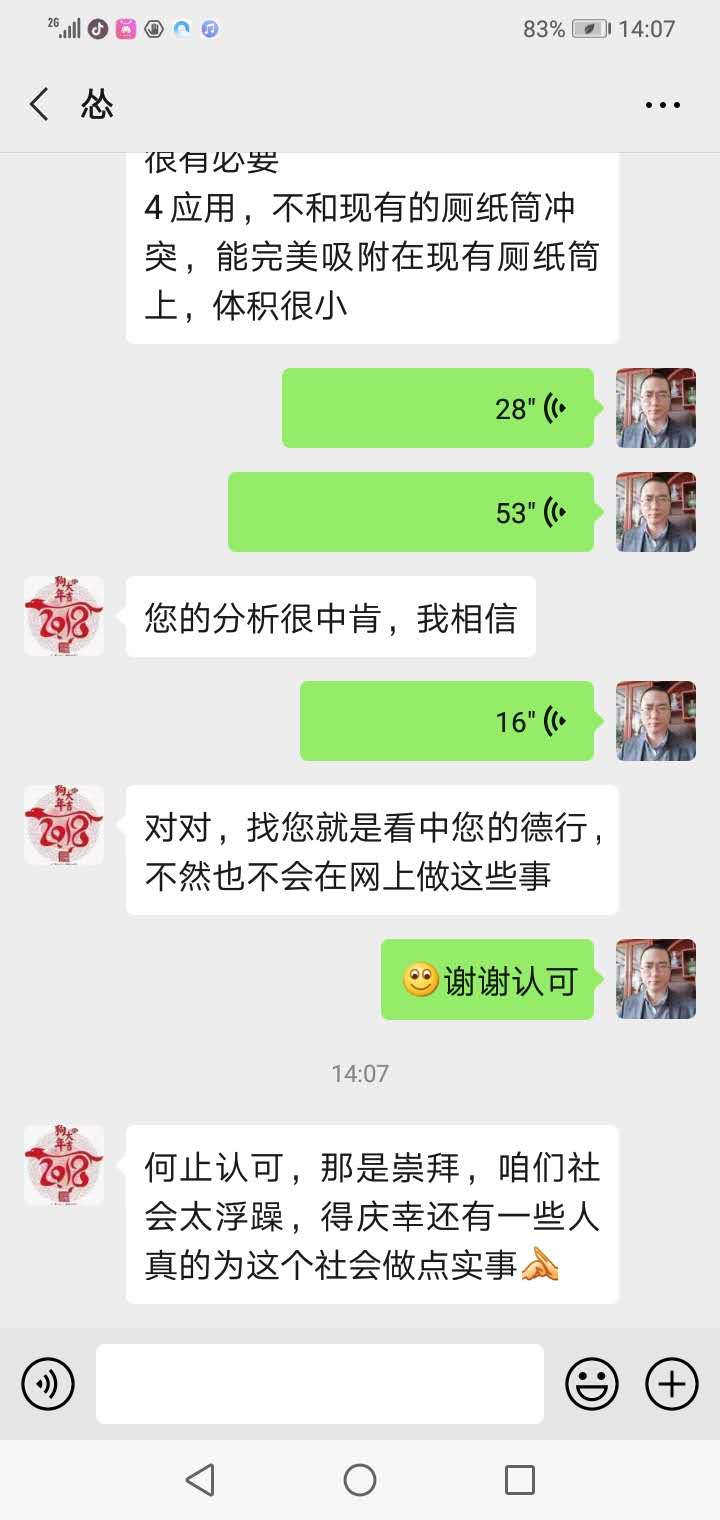Play the 16-second voice message
This screenshot has width=720, height=1520.
(x=447, y=721)
